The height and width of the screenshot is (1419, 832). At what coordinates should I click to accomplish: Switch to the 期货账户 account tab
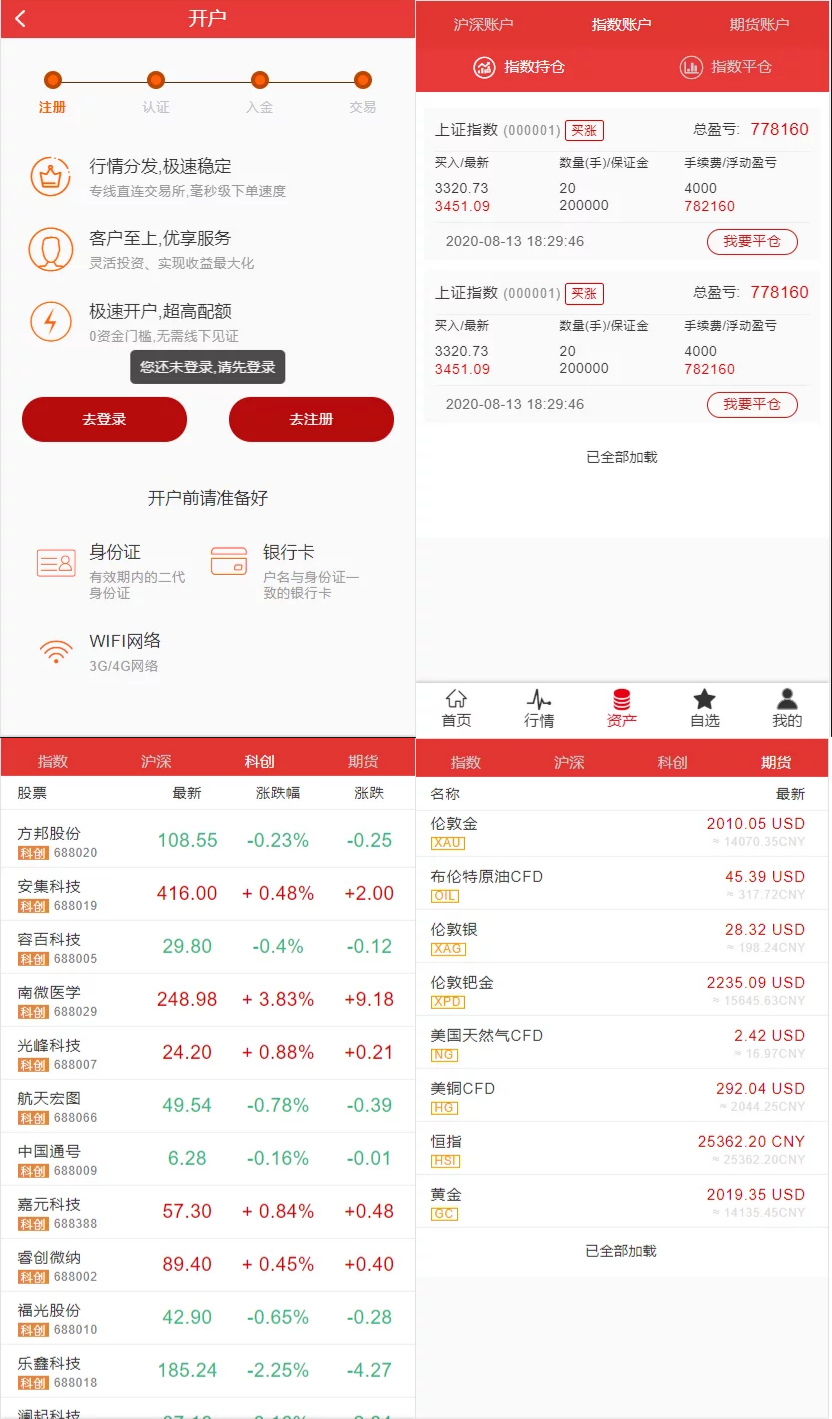(758, 21)
